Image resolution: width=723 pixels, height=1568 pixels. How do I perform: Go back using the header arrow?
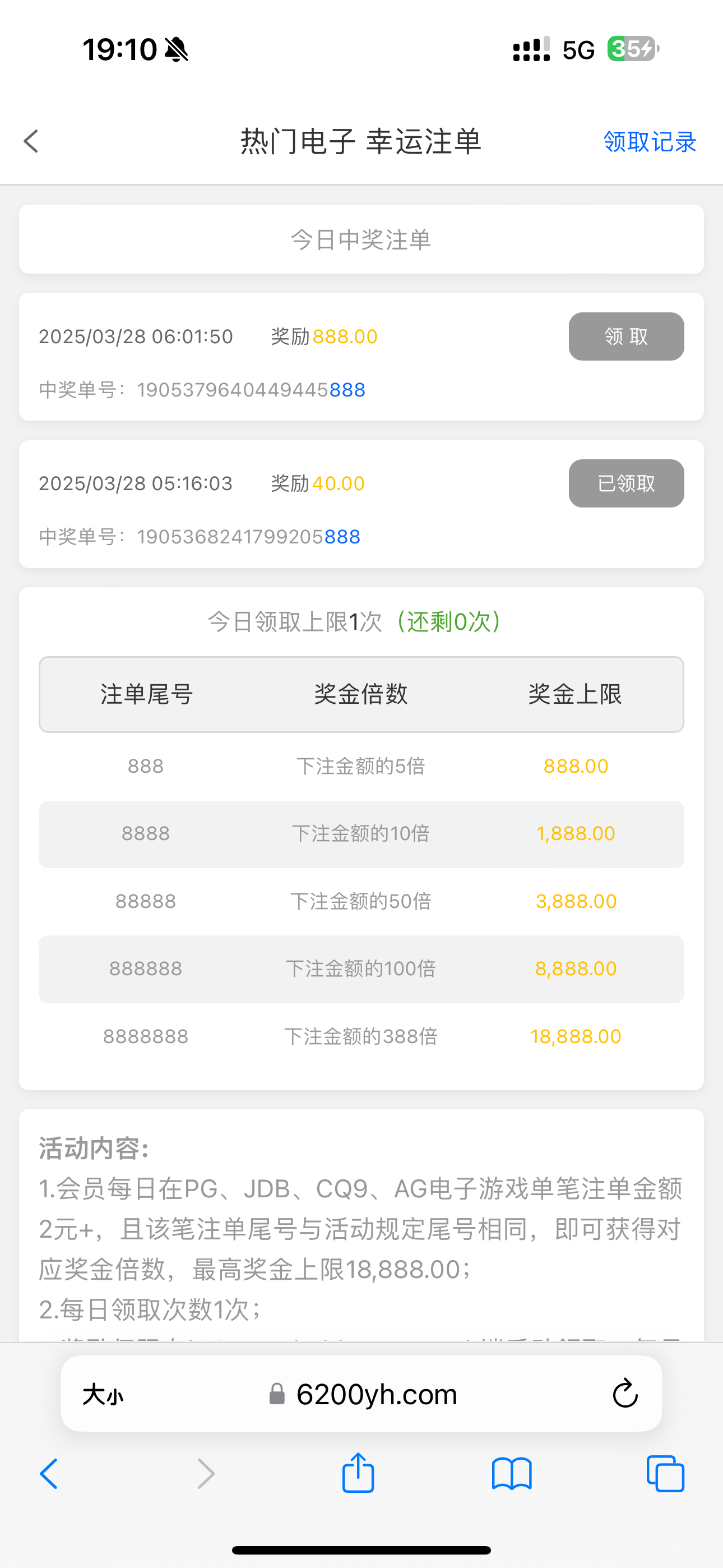coord(31,141)
